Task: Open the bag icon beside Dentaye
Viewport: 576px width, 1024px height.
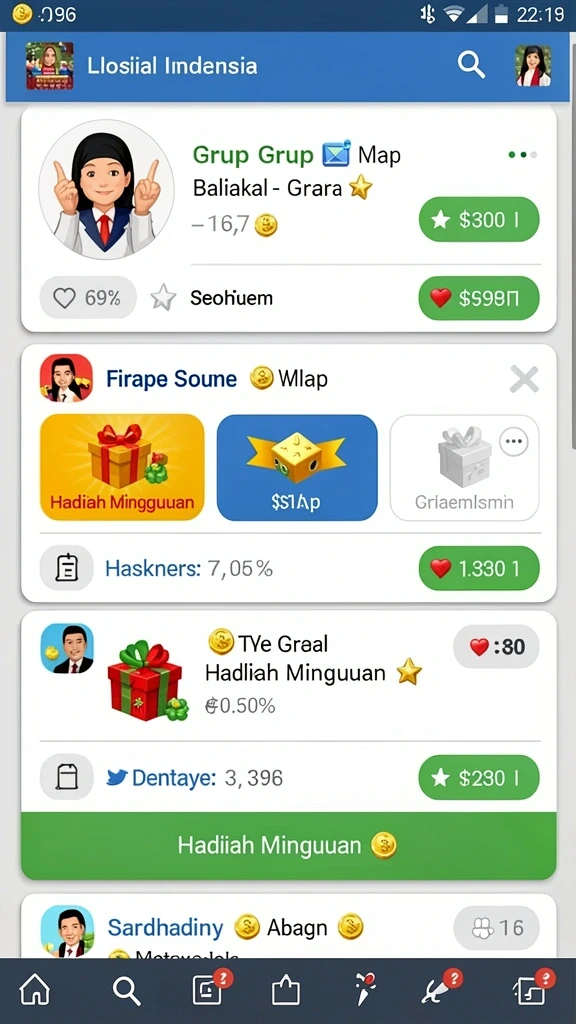Action: tap(67, 777)
